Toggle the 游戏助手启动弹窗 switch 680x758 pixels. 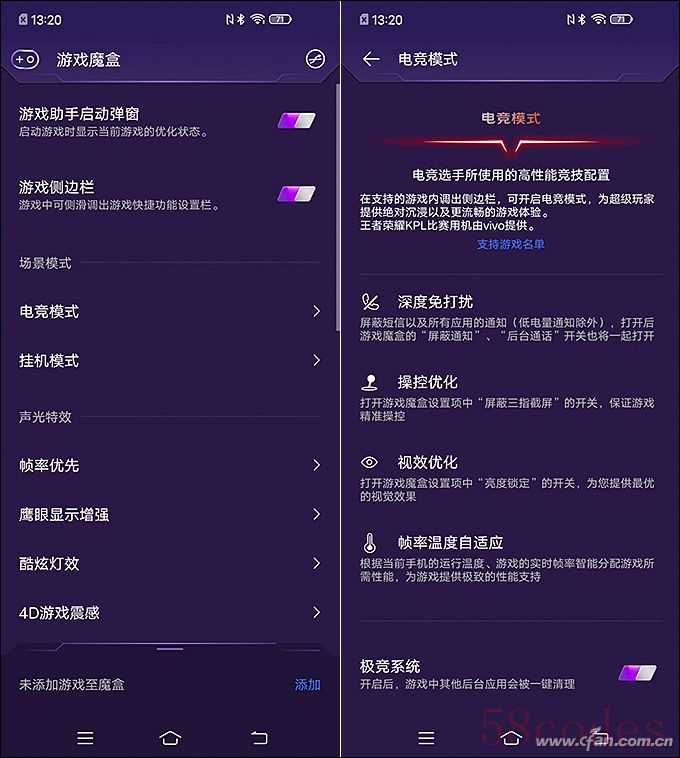click(296, 121)
